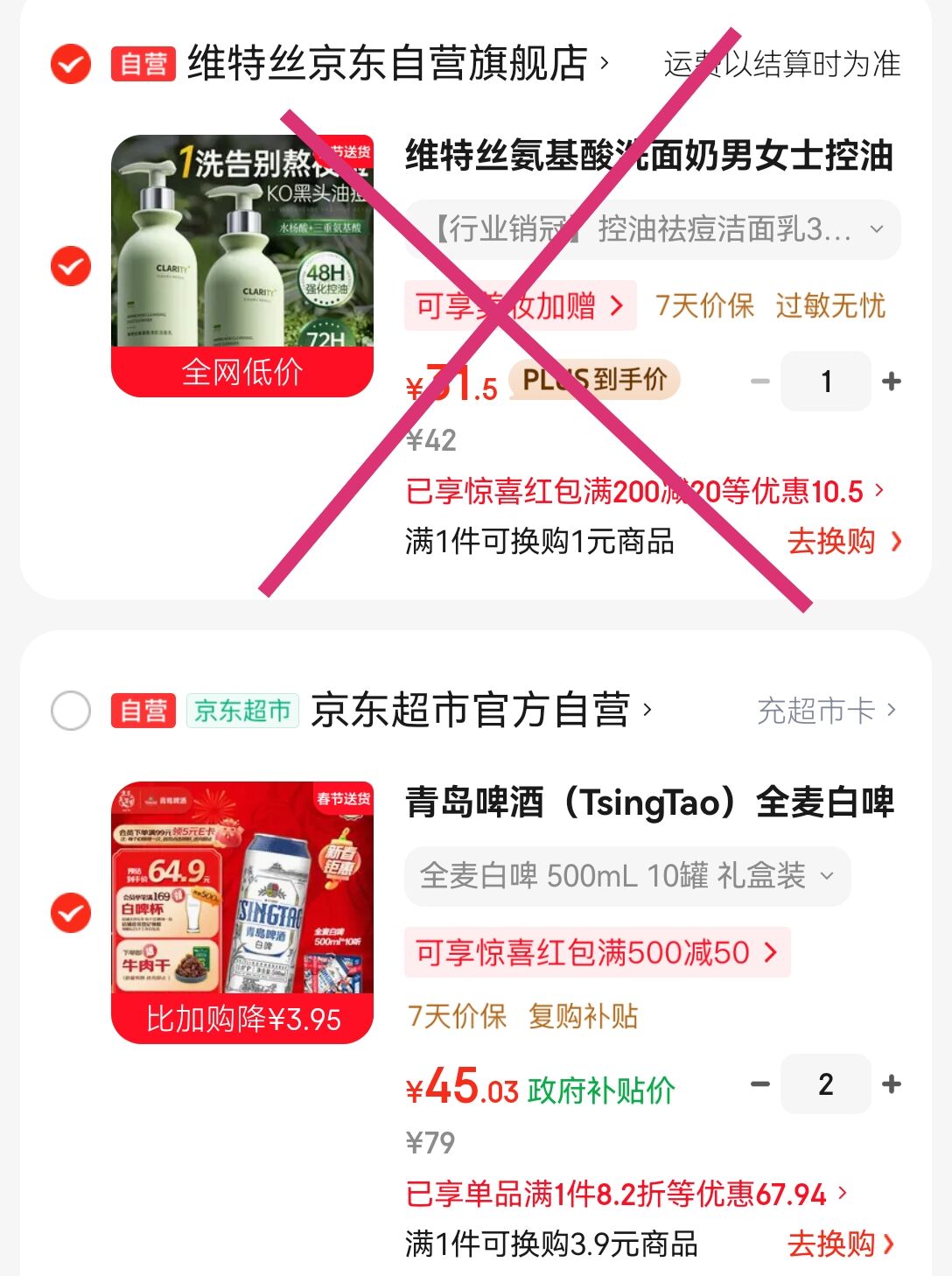Uncheck the 青岛啤酒 item checkbox
Screen dimensions: 952x1276
(x=71, y=913)
